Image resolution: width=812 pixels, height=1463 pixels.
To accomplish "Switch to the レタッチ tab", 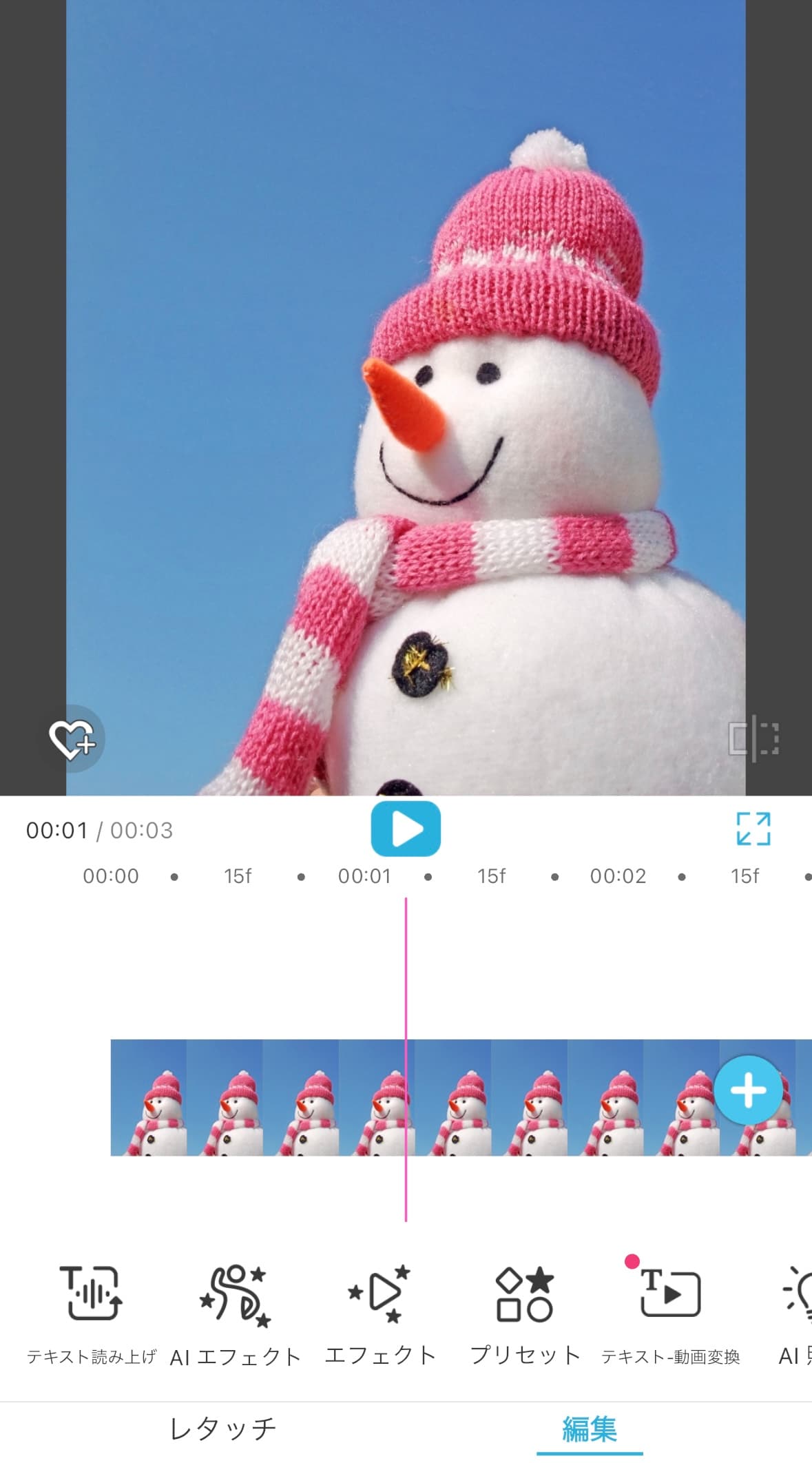I will 222,1429.
